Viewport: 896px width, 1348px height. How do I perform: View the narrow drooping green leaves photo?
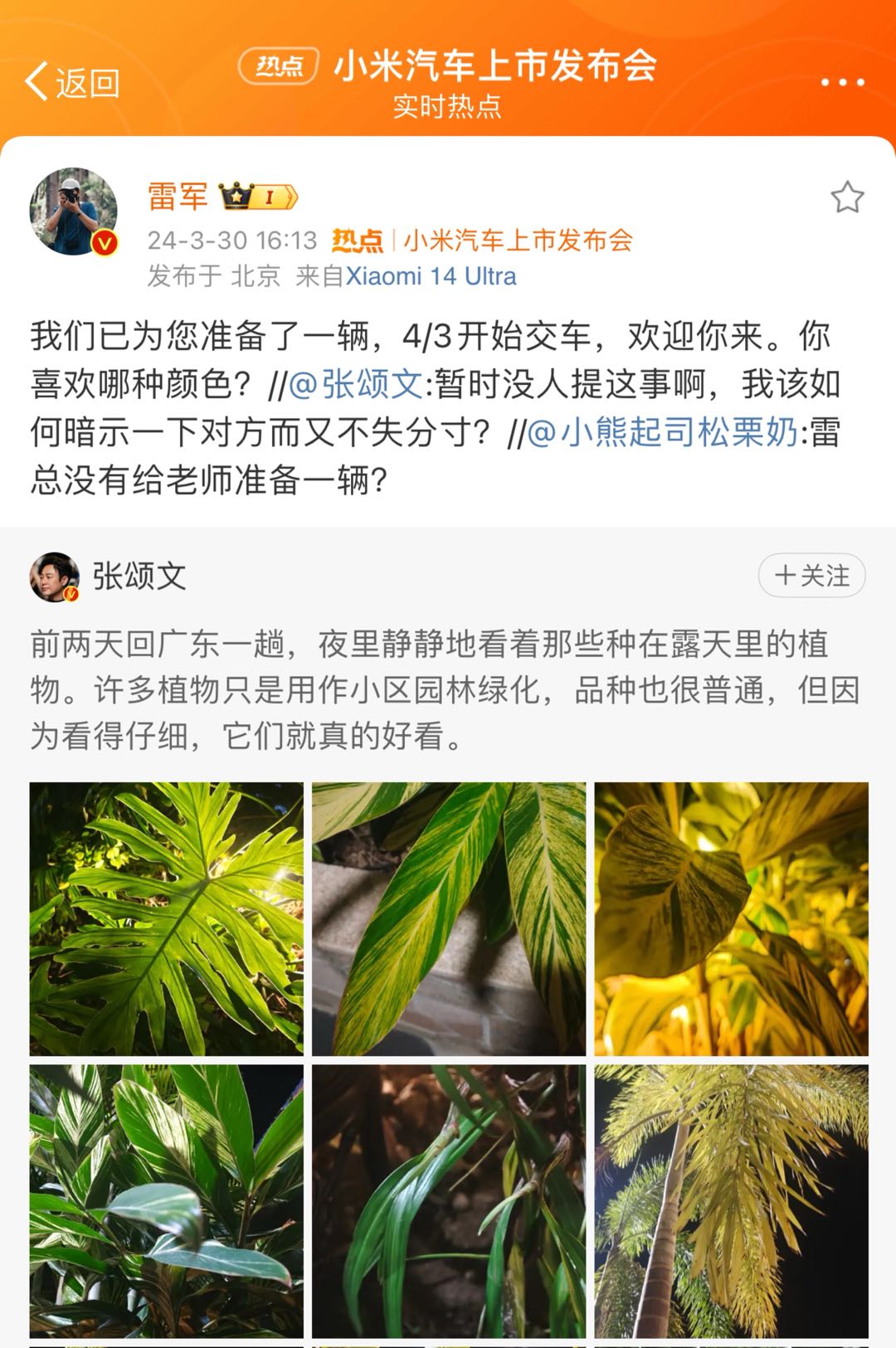[x=449, y=1200]
